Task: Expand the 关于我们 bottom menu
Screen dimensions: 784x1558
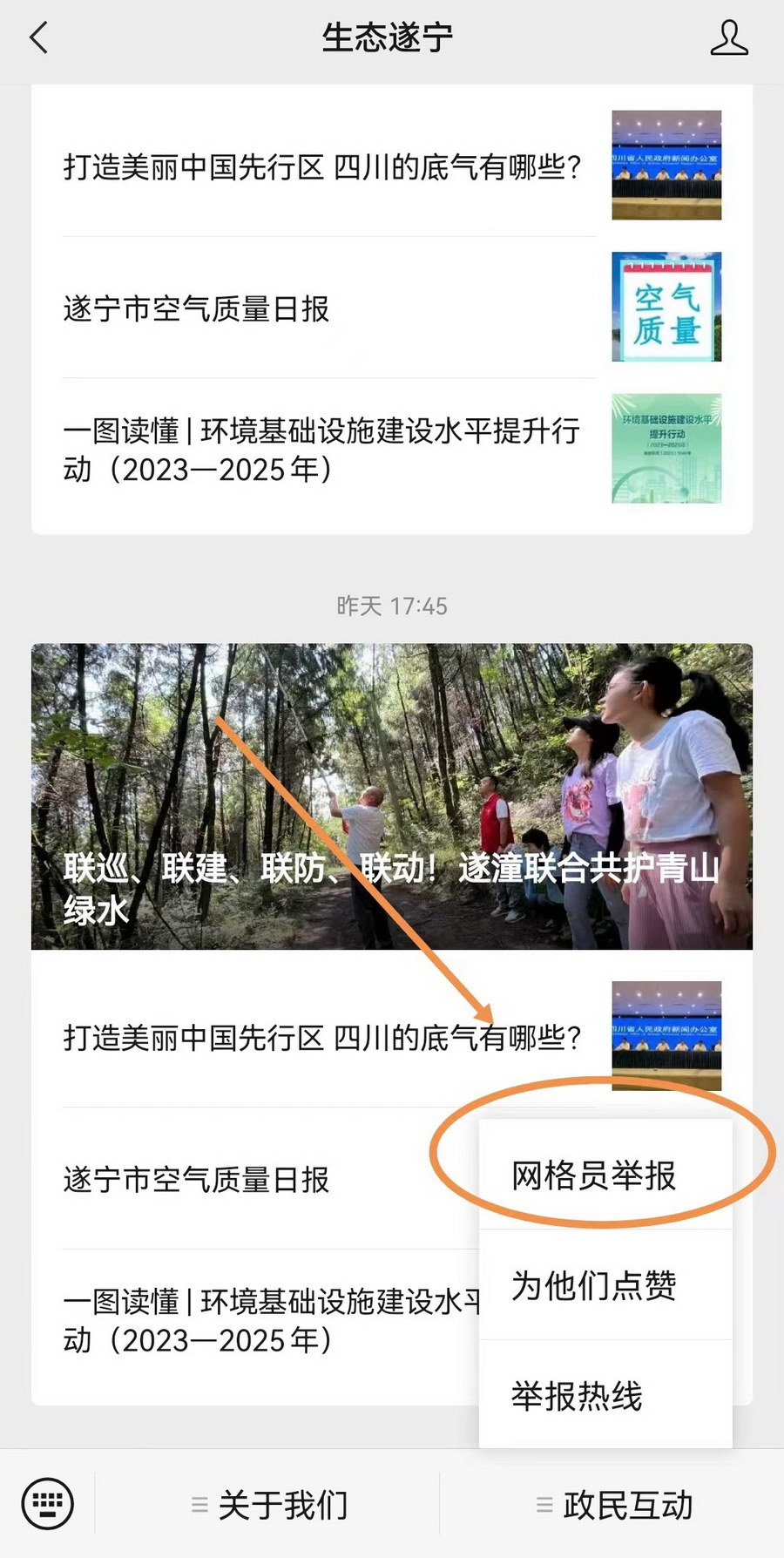Action: click(270, 1505)
